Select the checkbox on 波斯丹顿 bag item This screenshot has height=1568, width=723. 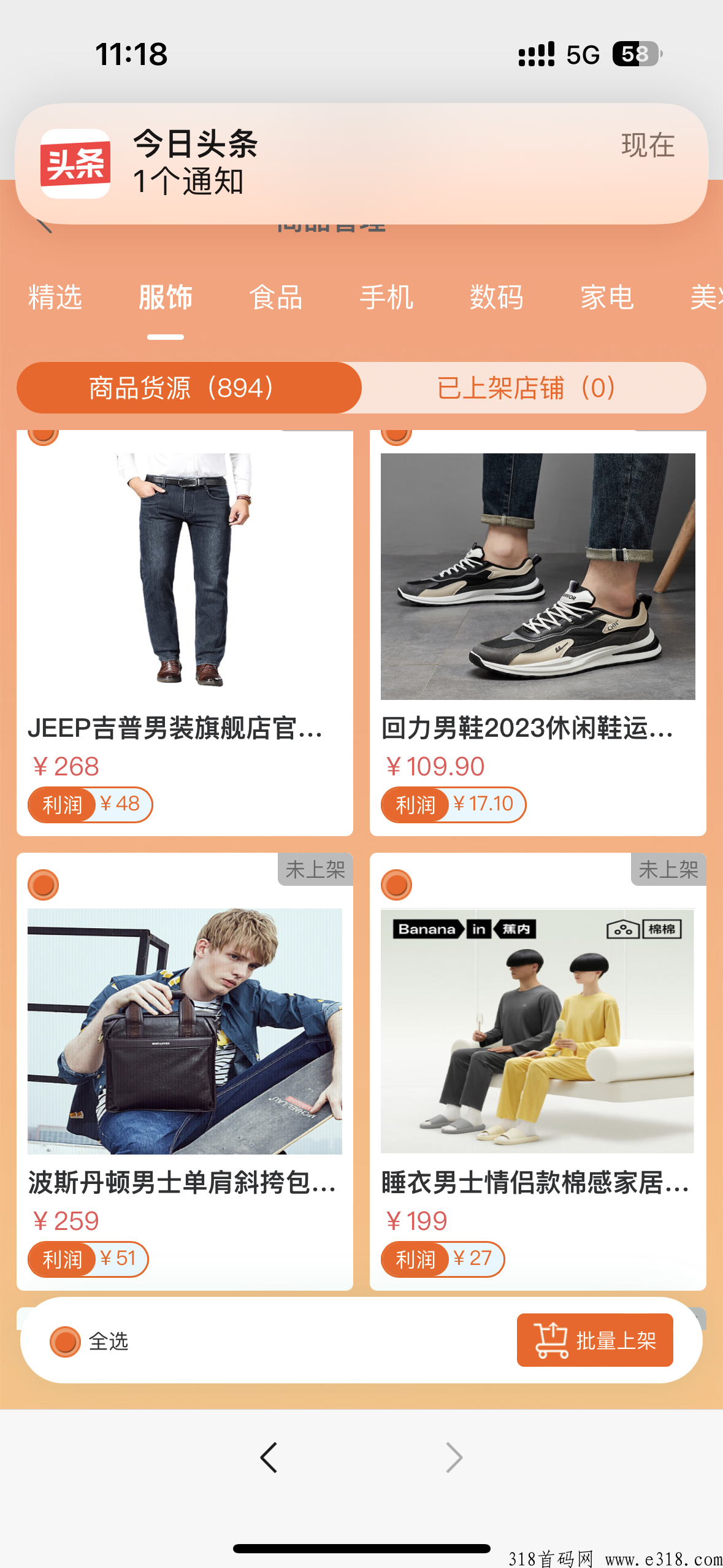click(44, 885)
